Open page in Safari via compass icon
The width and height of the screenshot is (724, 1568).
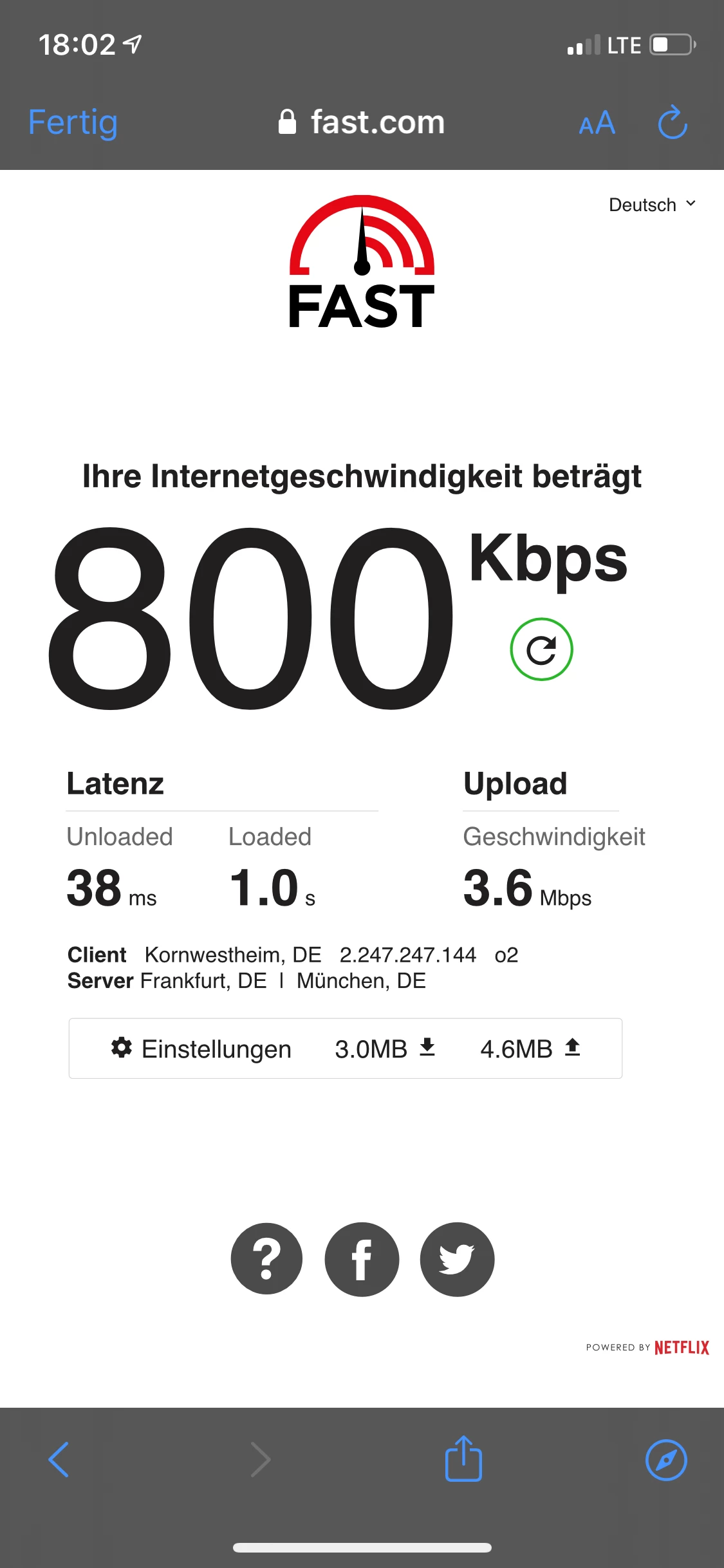click(666, 1459)
